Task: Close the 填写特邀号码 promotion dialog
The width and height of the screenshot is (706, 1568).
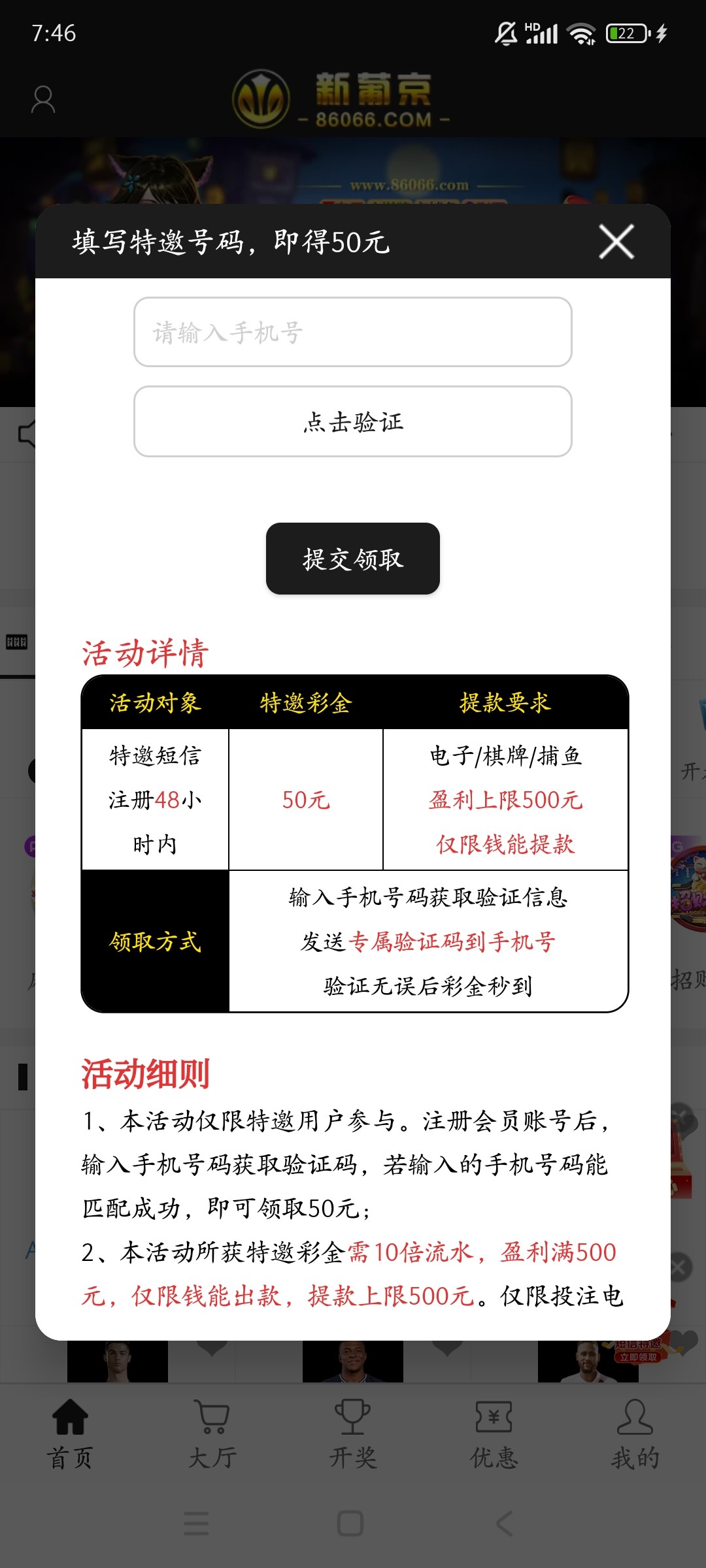Action: point(615,242)
